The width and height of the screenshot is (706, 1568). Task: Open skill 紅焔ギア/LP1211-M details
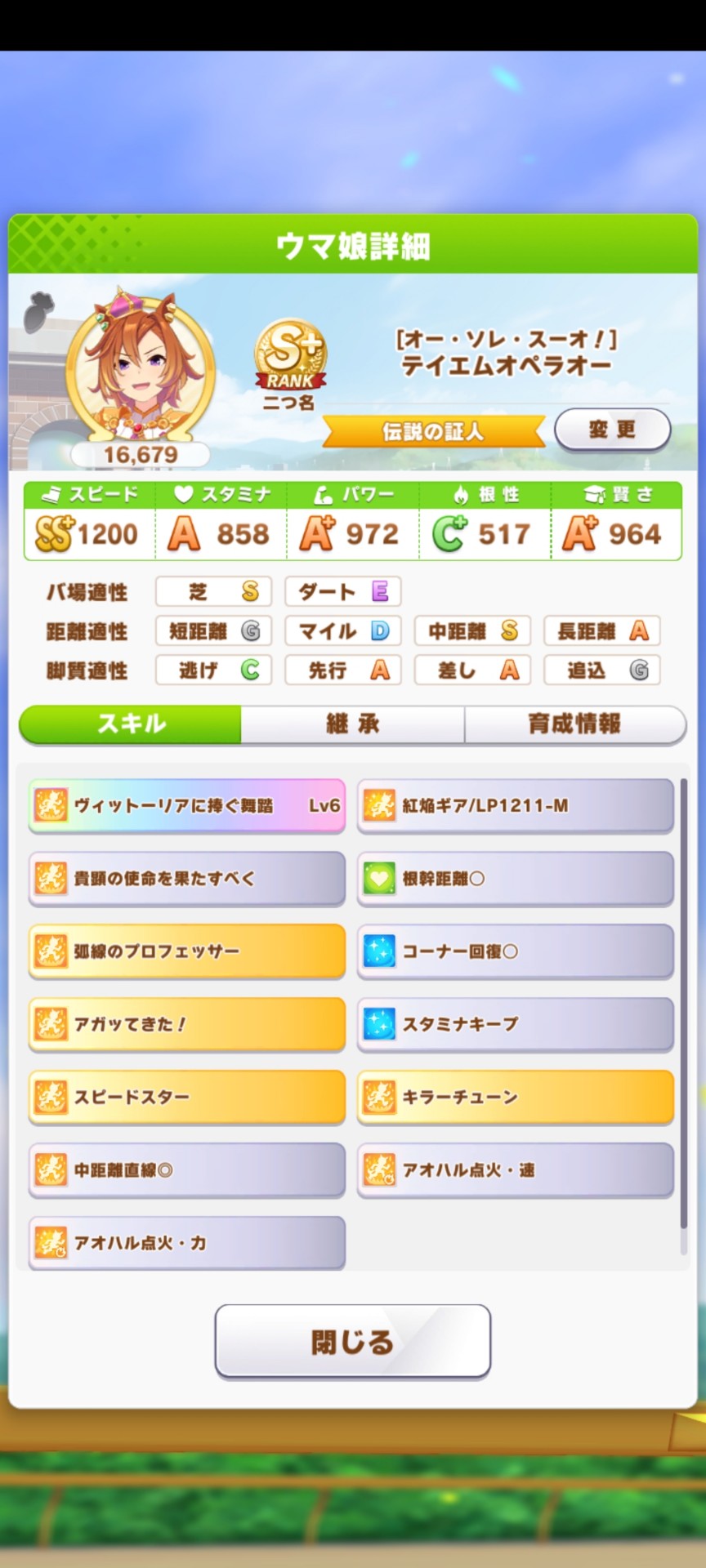tap(516, 805)
